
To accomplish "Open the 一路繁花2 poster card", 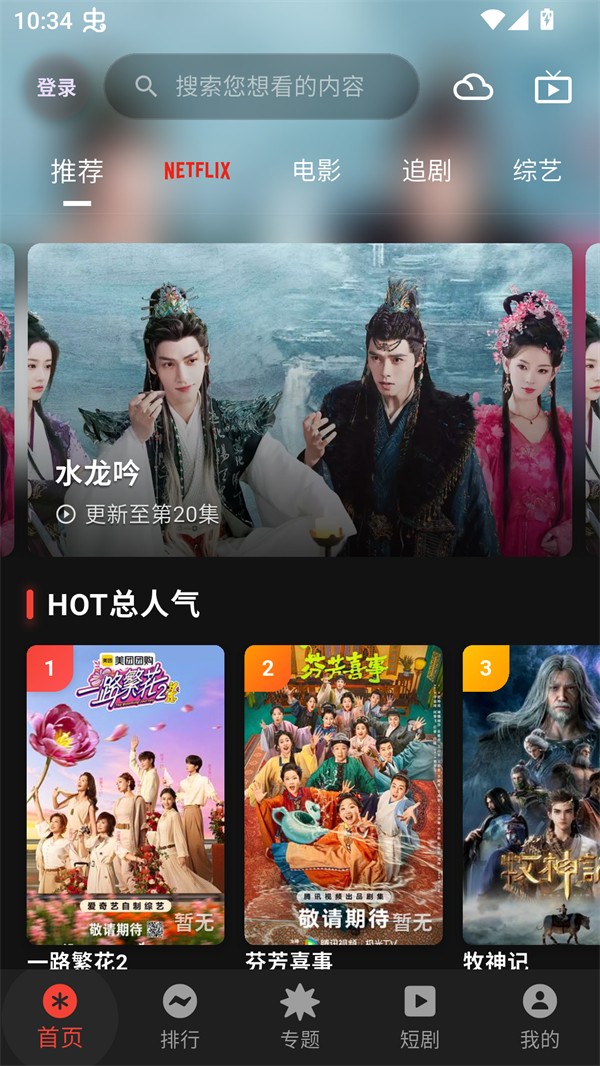I will [126, 795].
